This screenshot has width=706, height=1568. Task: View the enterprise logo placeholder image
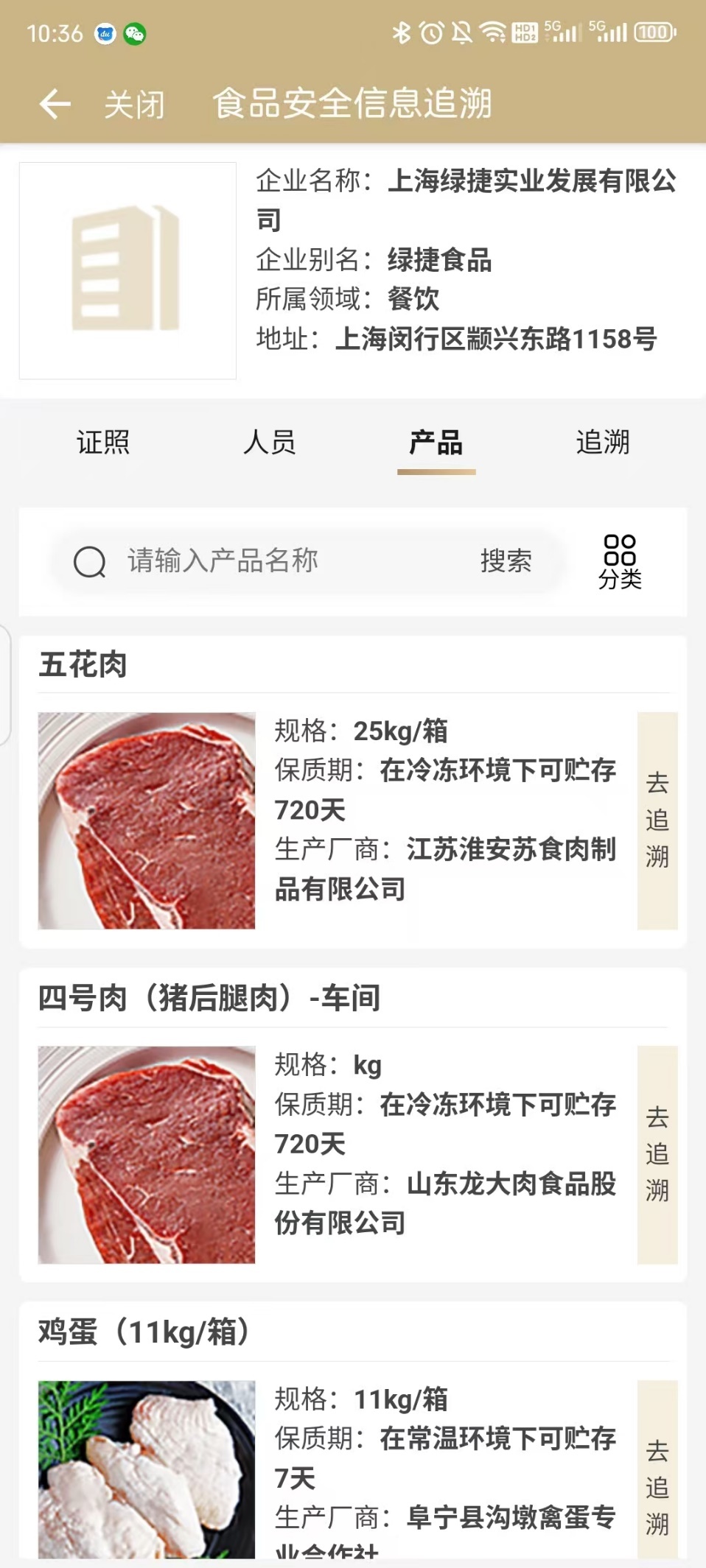coord(127,270)
